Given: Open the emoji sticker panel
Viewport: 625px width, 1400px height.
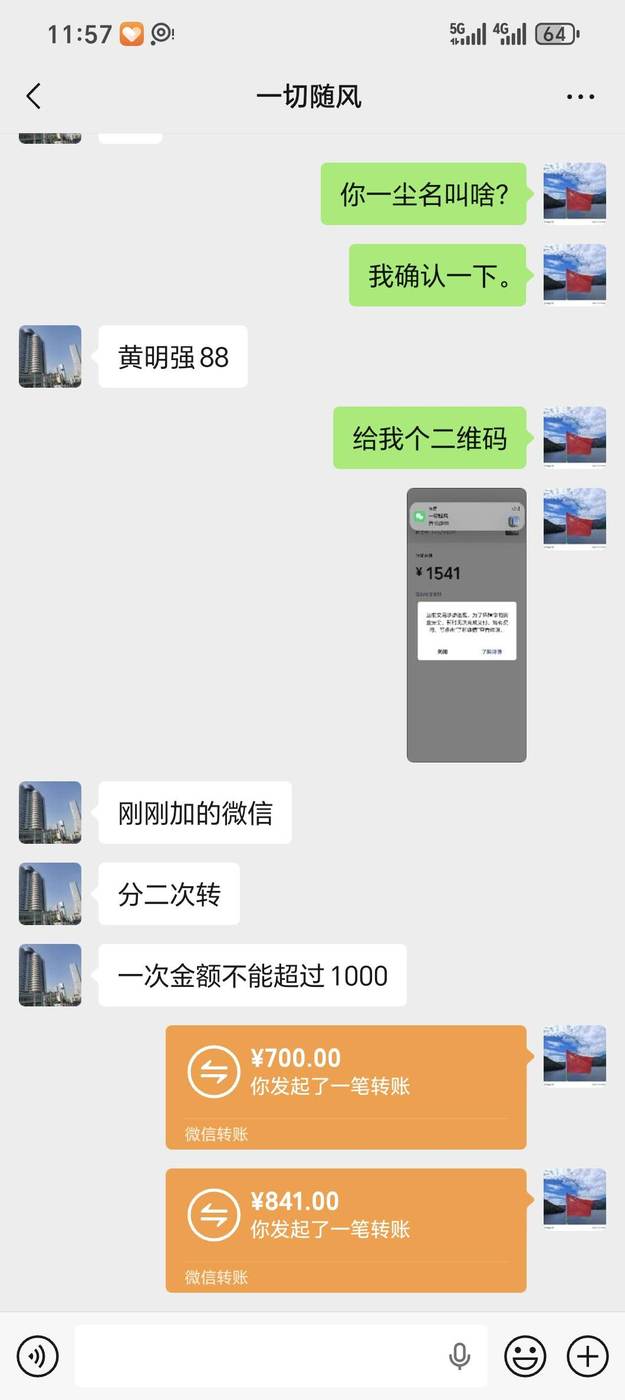Looking at the screenshot, I should pos(525,1356).
